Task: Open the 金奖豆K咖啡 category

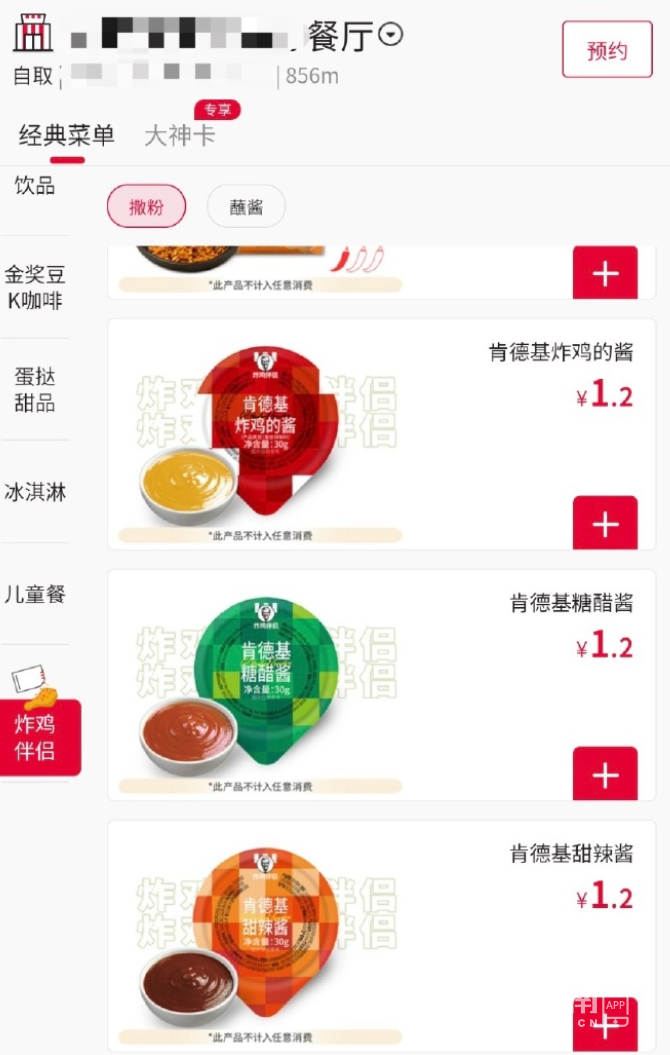Action: pos(35,287)
